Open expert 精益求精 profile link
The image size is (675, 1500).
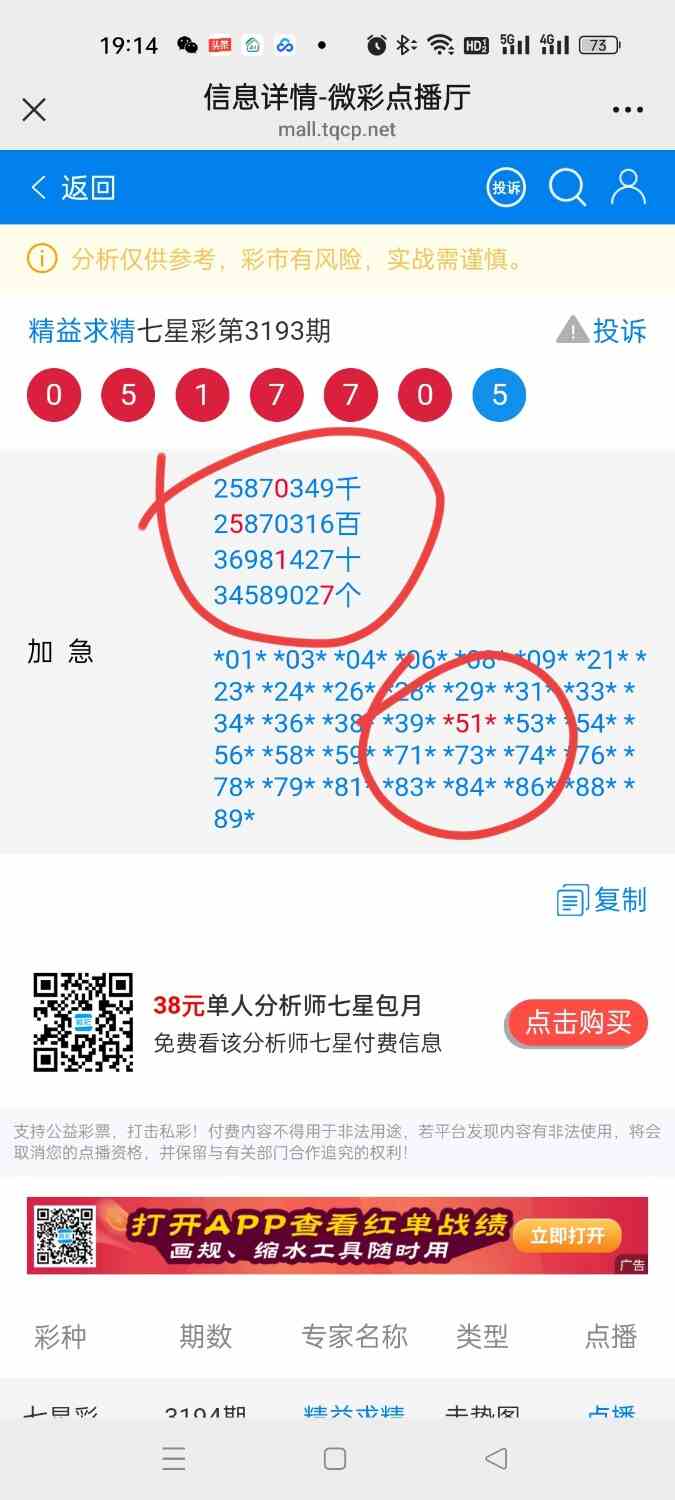(82, 331)
